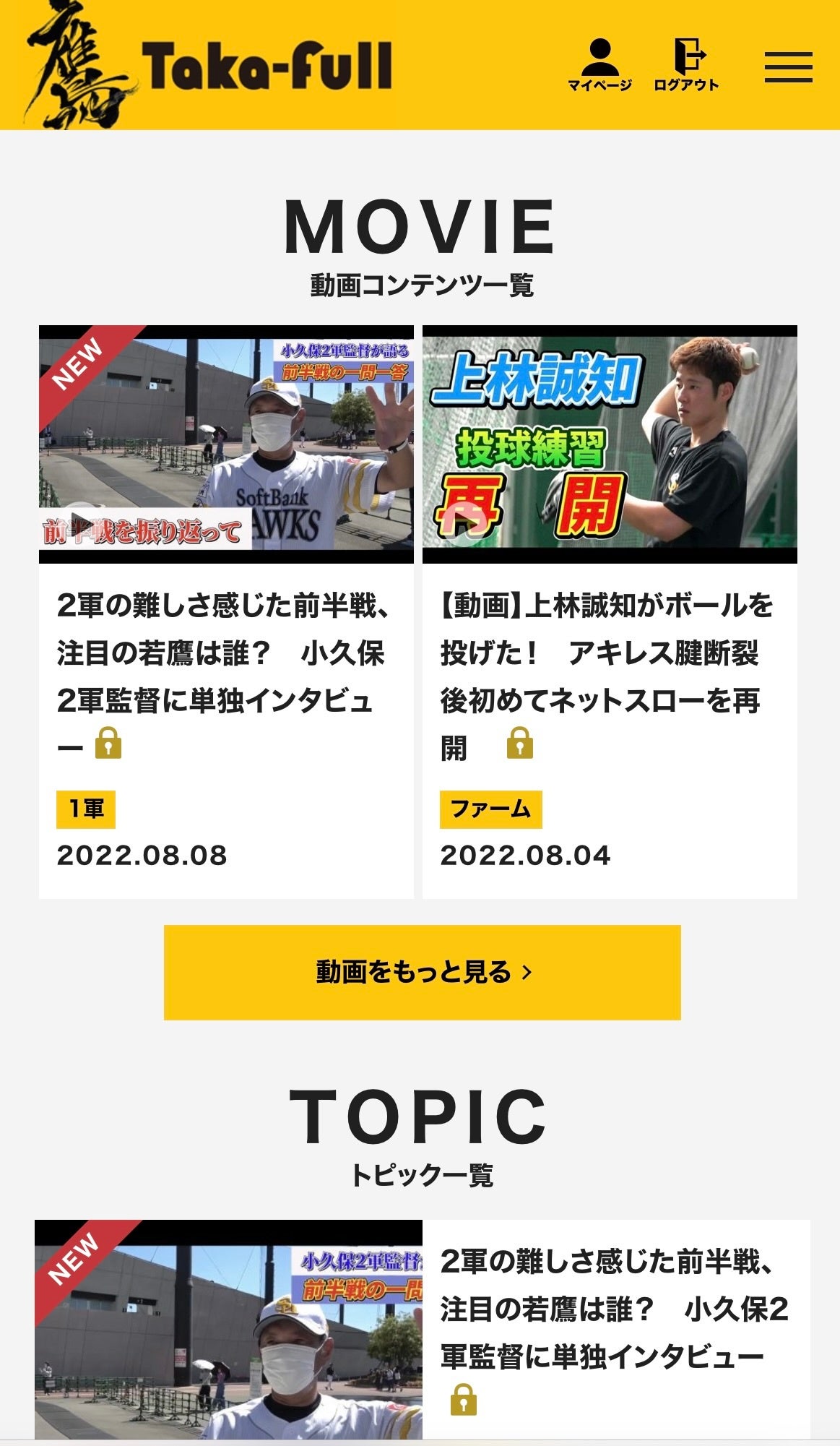Select the 1軍 category tag
The height and width of the screenshot is (1446, 840).
pos(86,809)
